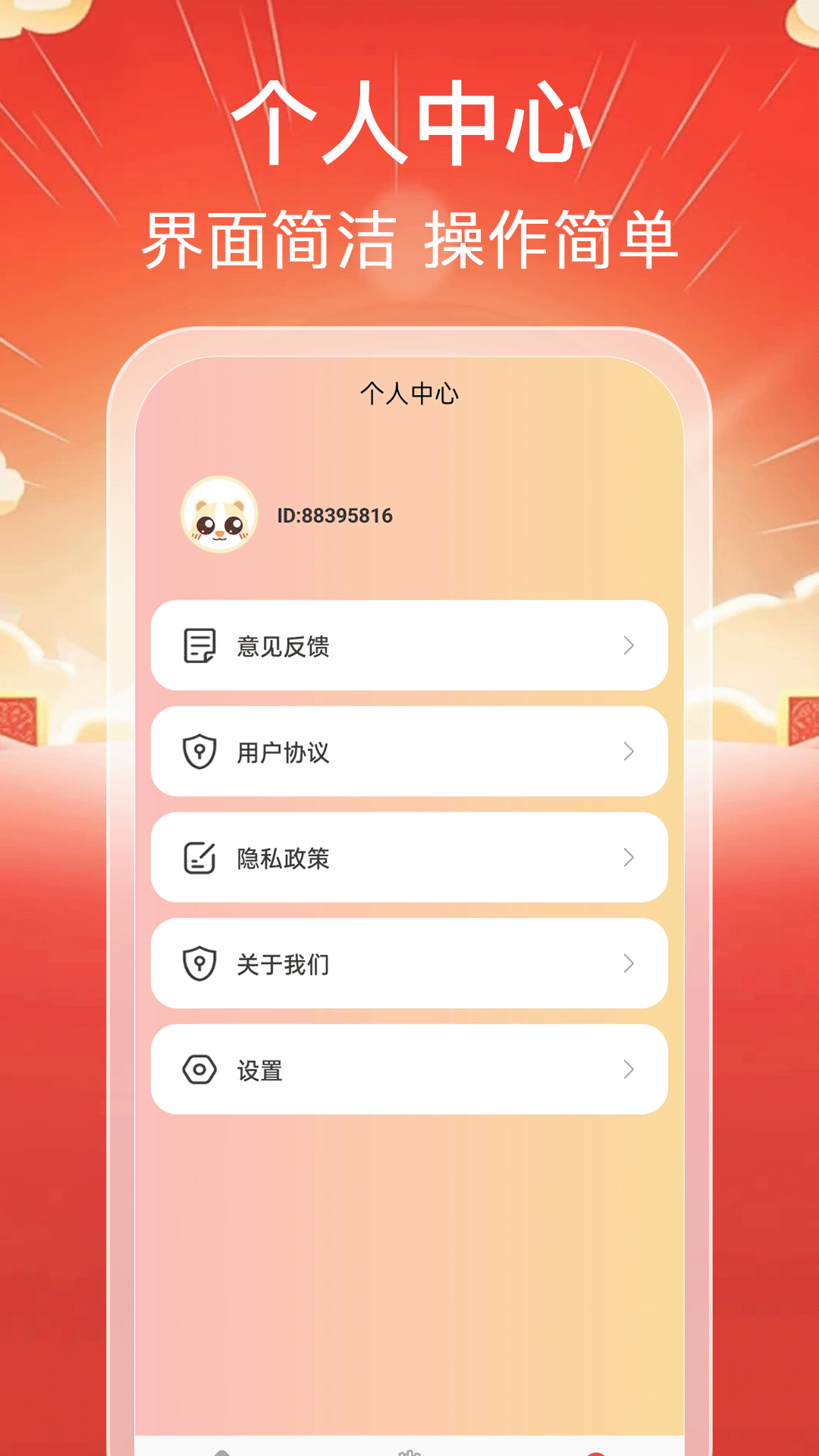
Task: Click the shield icon next to 用户协议
Action: click(199, 752)
